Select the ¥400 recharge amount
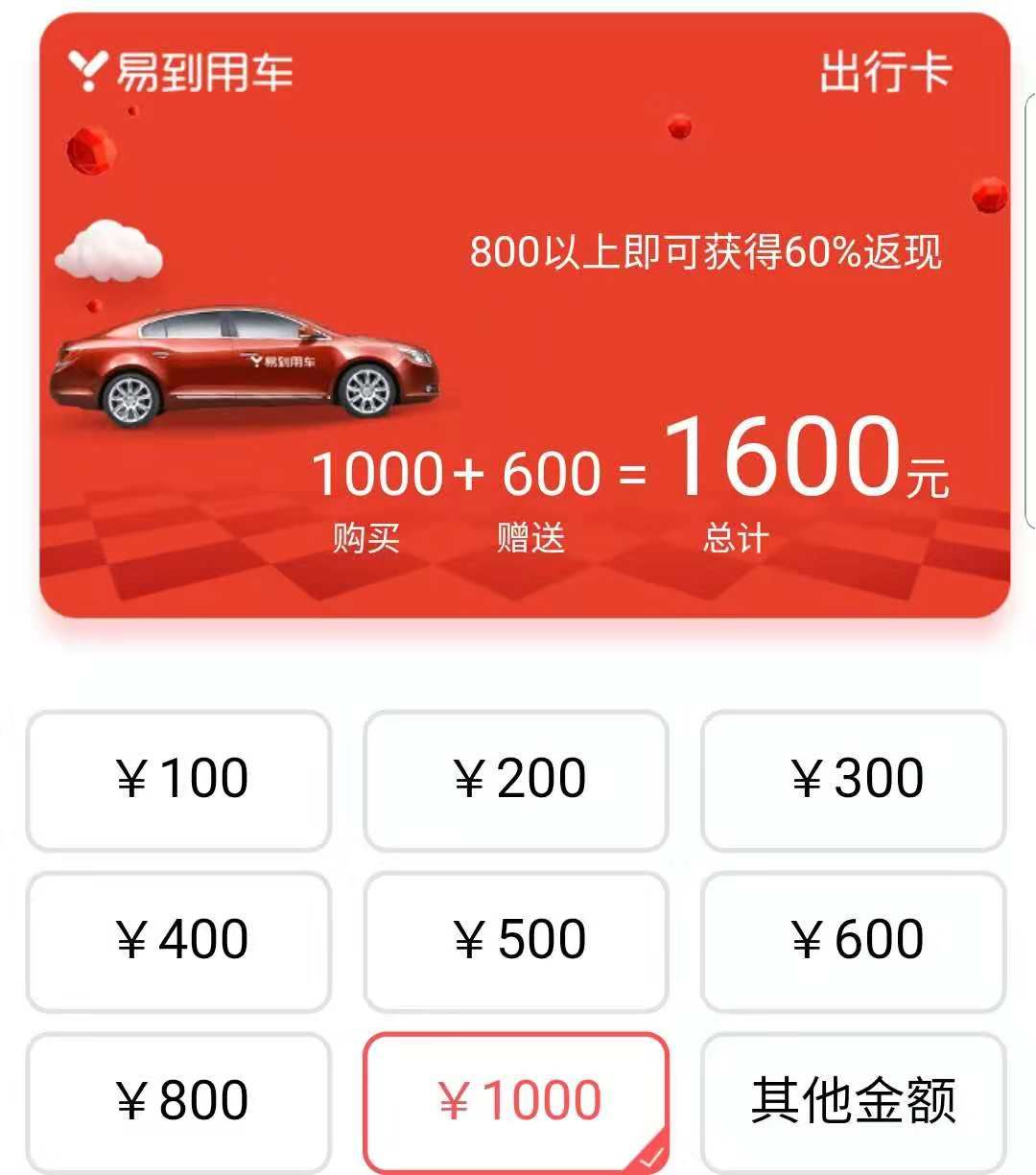The image size is (1036, 1175). 178,939
